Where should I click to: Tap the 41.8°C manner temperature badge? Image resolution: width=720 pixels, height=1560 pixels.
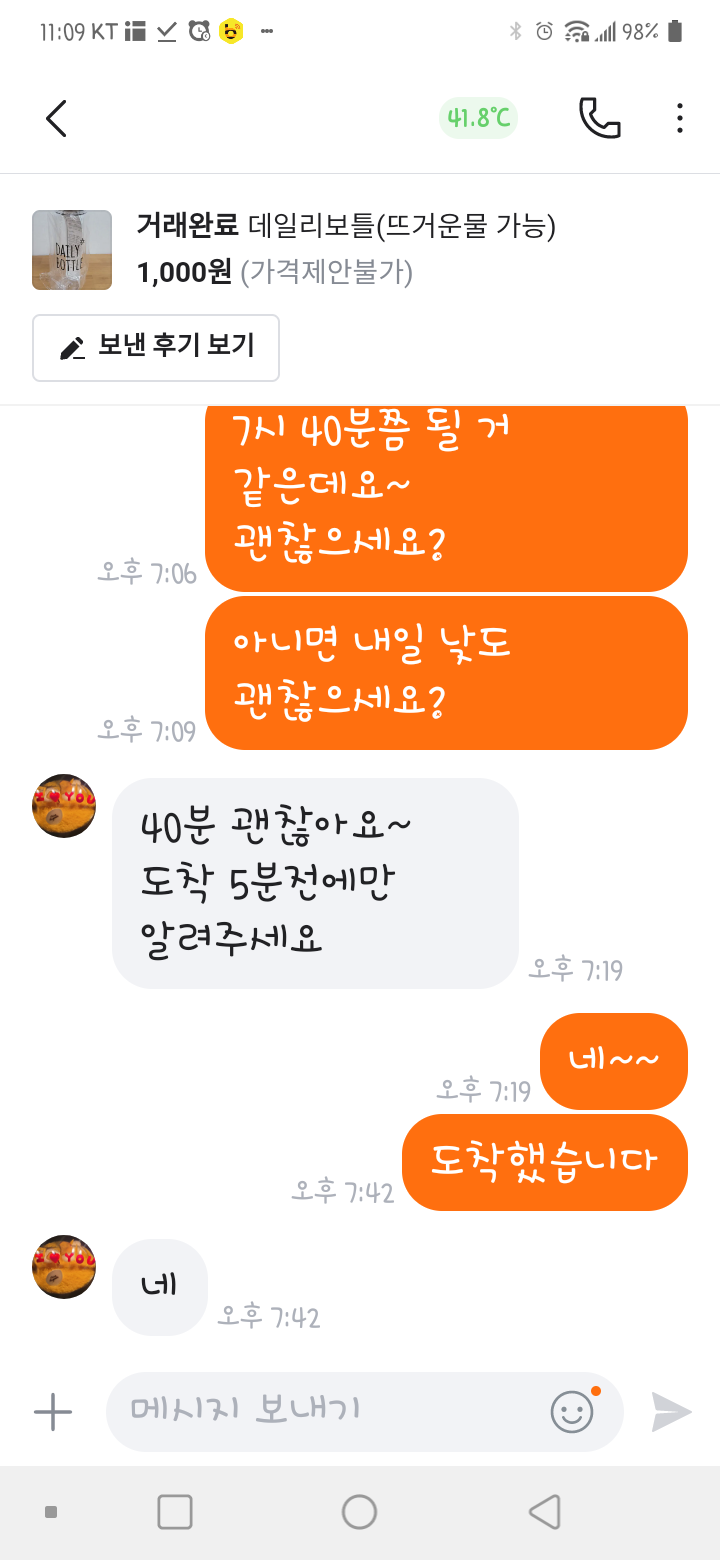coord(478,118)
